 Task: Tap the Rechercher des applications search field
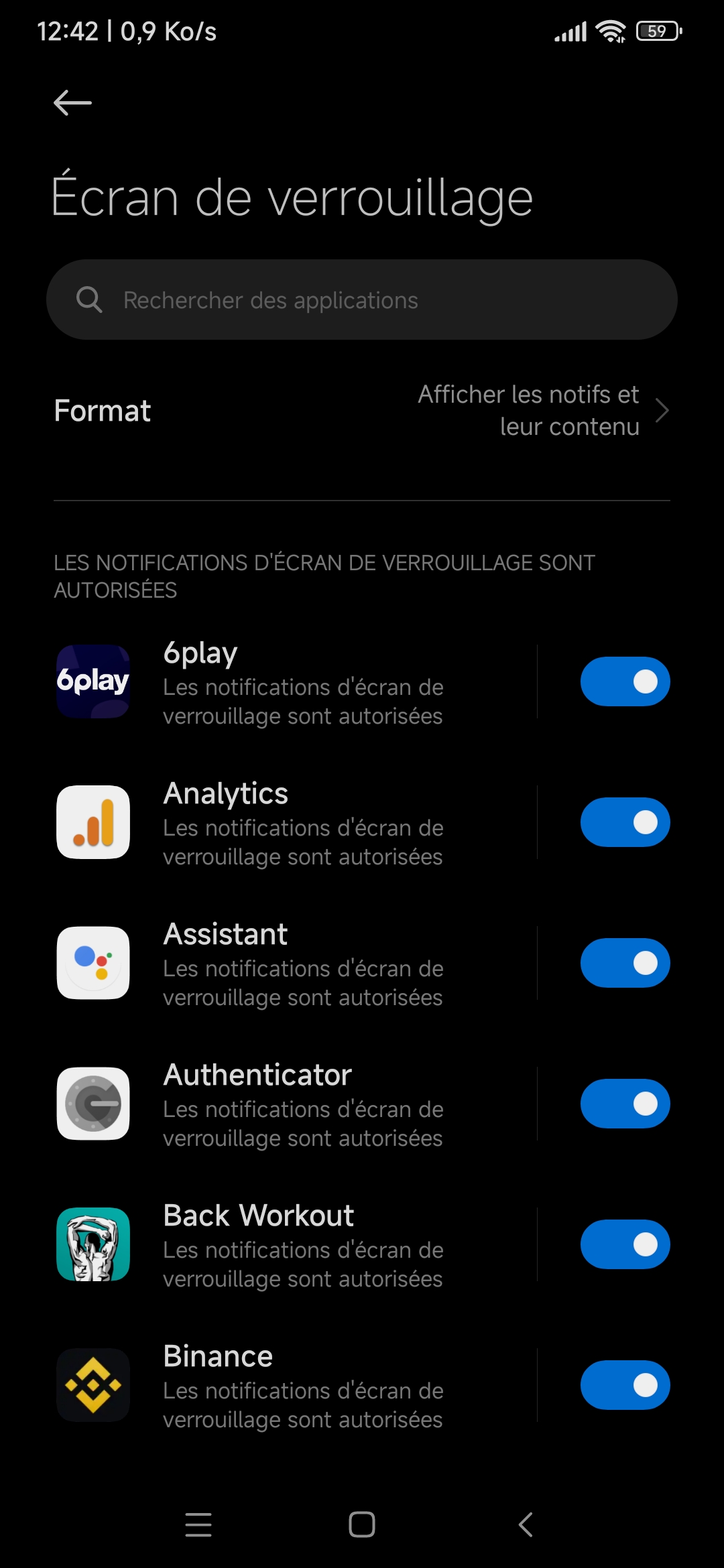click(362, 300)
